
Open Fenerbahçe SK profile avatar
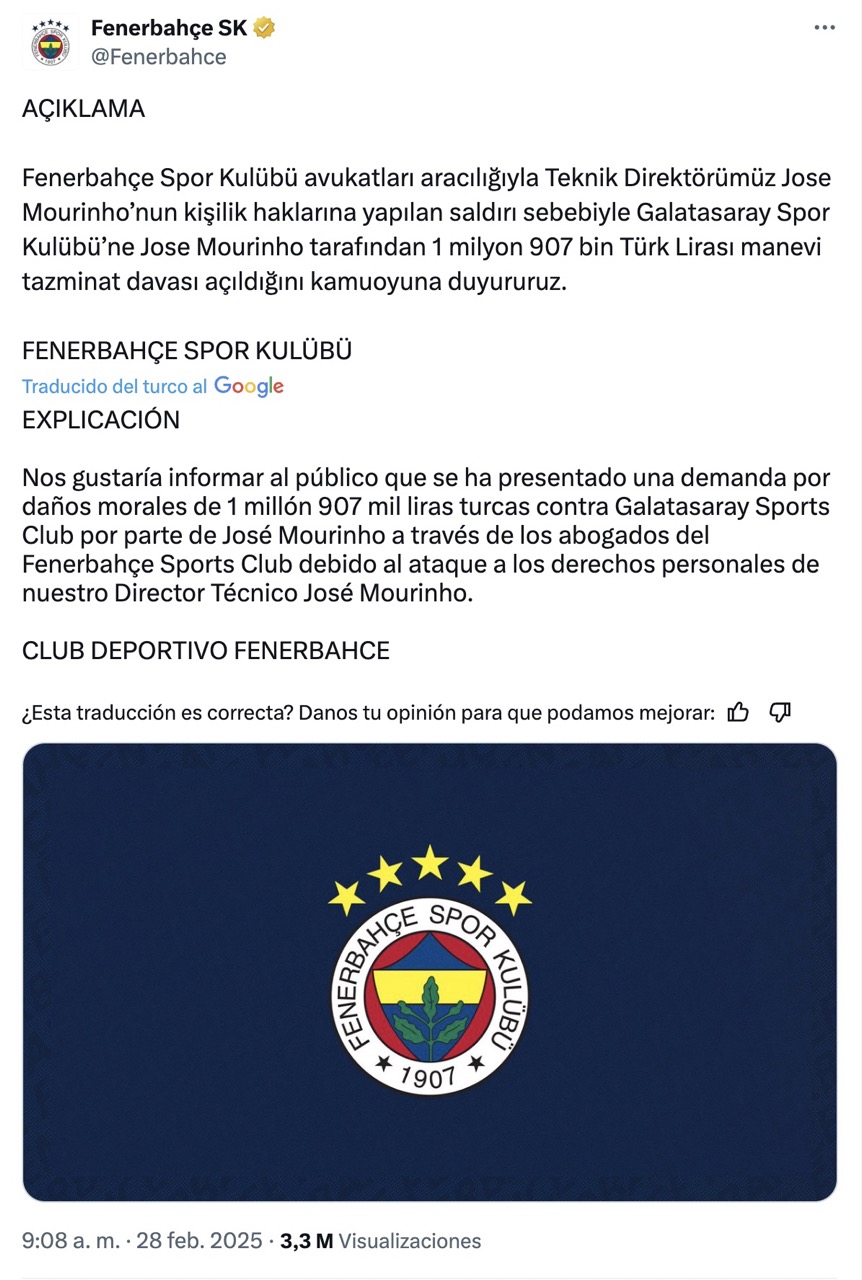pos(48,42)
